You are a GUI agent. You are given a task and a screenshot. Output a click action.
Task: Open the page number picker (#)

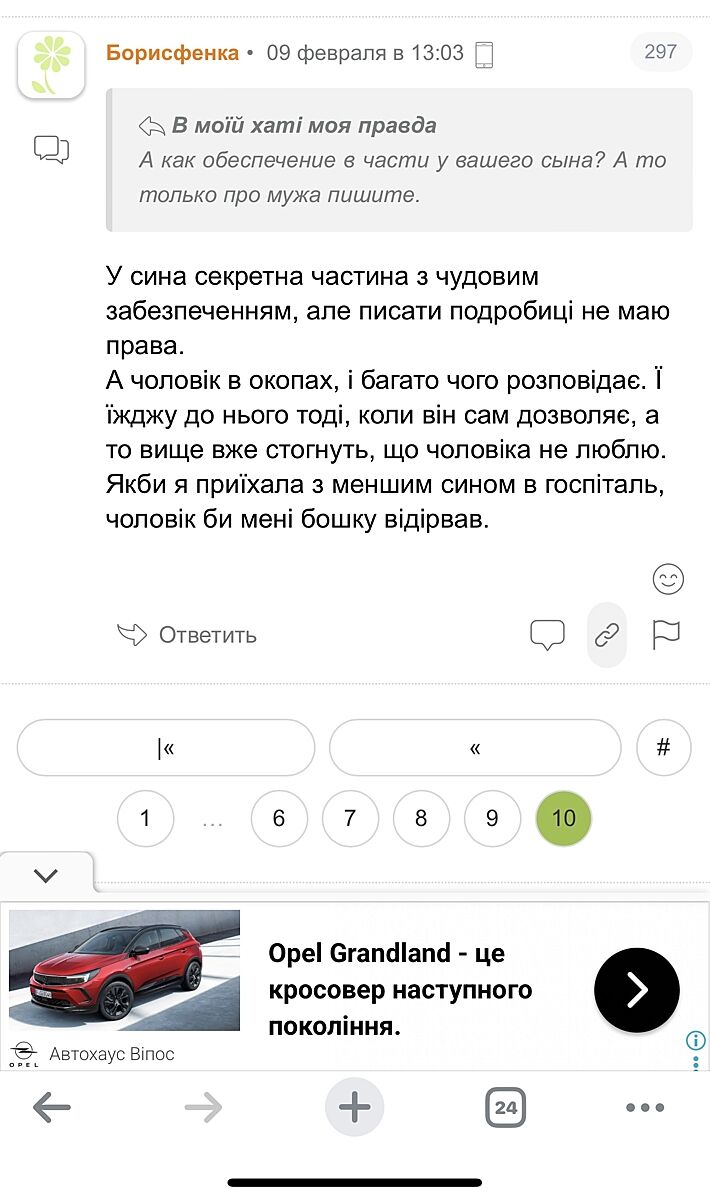pyautogui.click(x=663, y=748)
